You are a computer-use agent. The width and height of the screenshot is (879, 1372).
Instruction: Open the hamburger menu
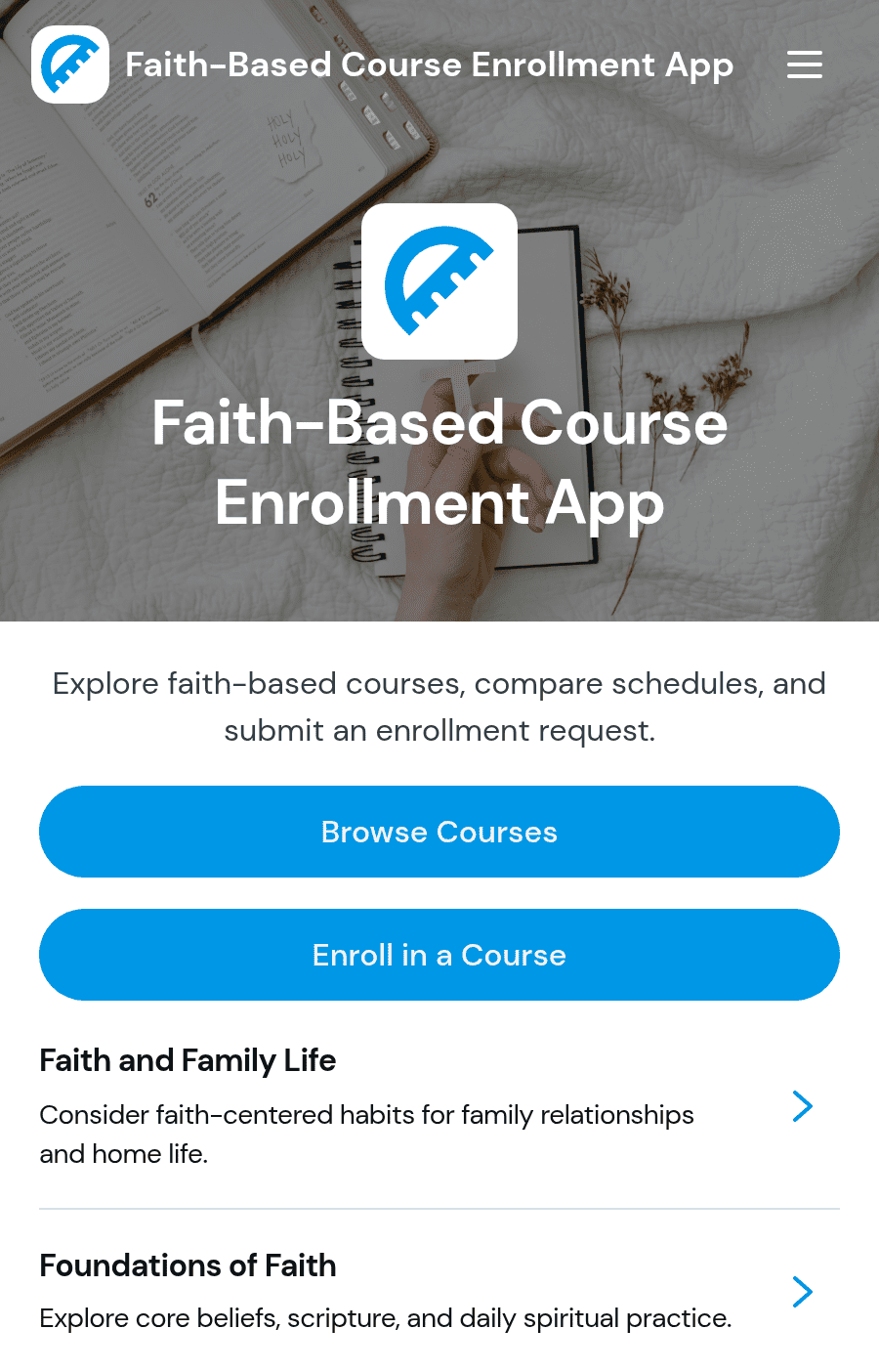(805, 64)
